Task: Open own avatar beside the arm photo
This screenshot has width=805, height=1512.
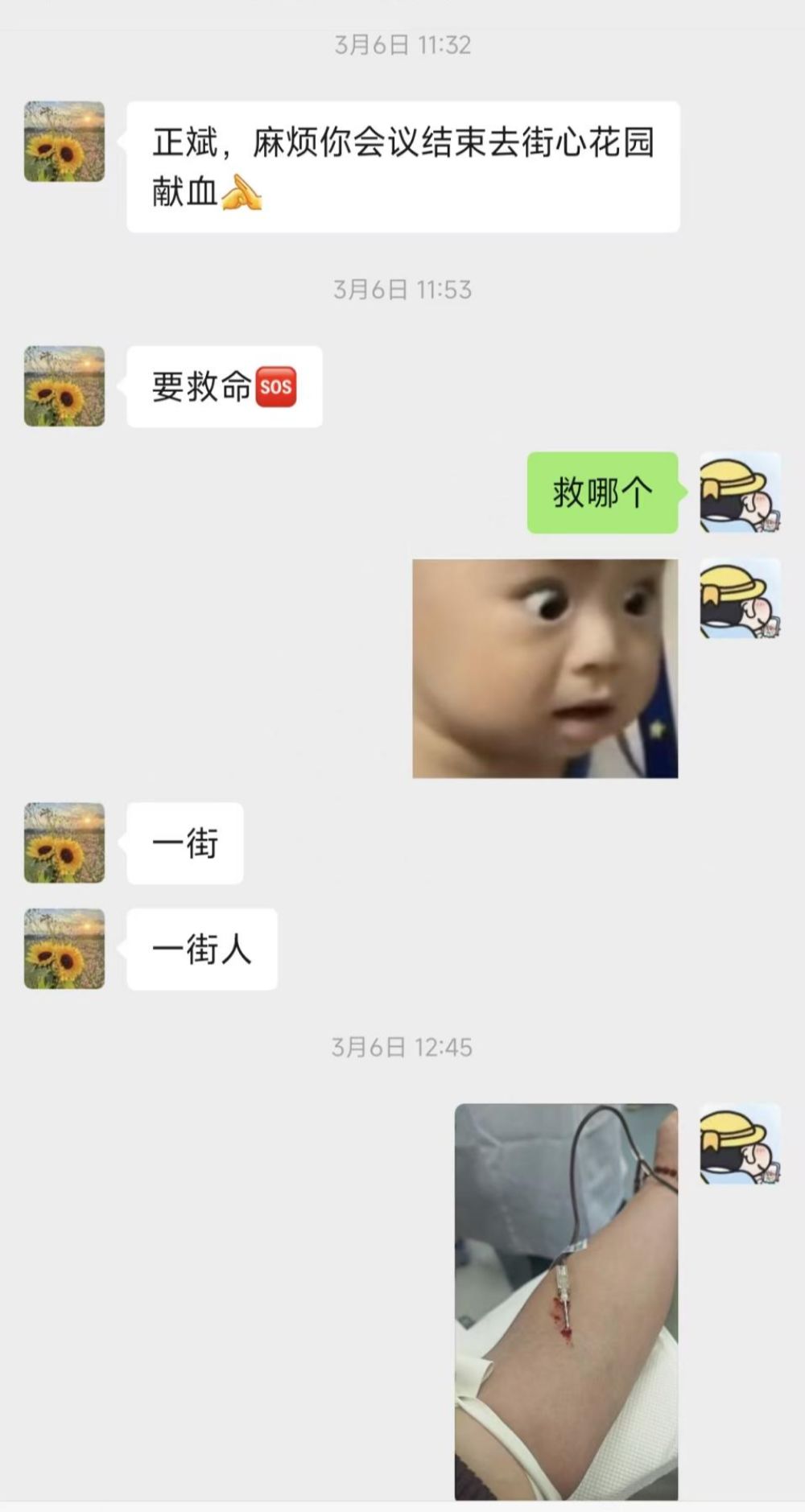Action: pyautogui.click(x=740, y=1143)
